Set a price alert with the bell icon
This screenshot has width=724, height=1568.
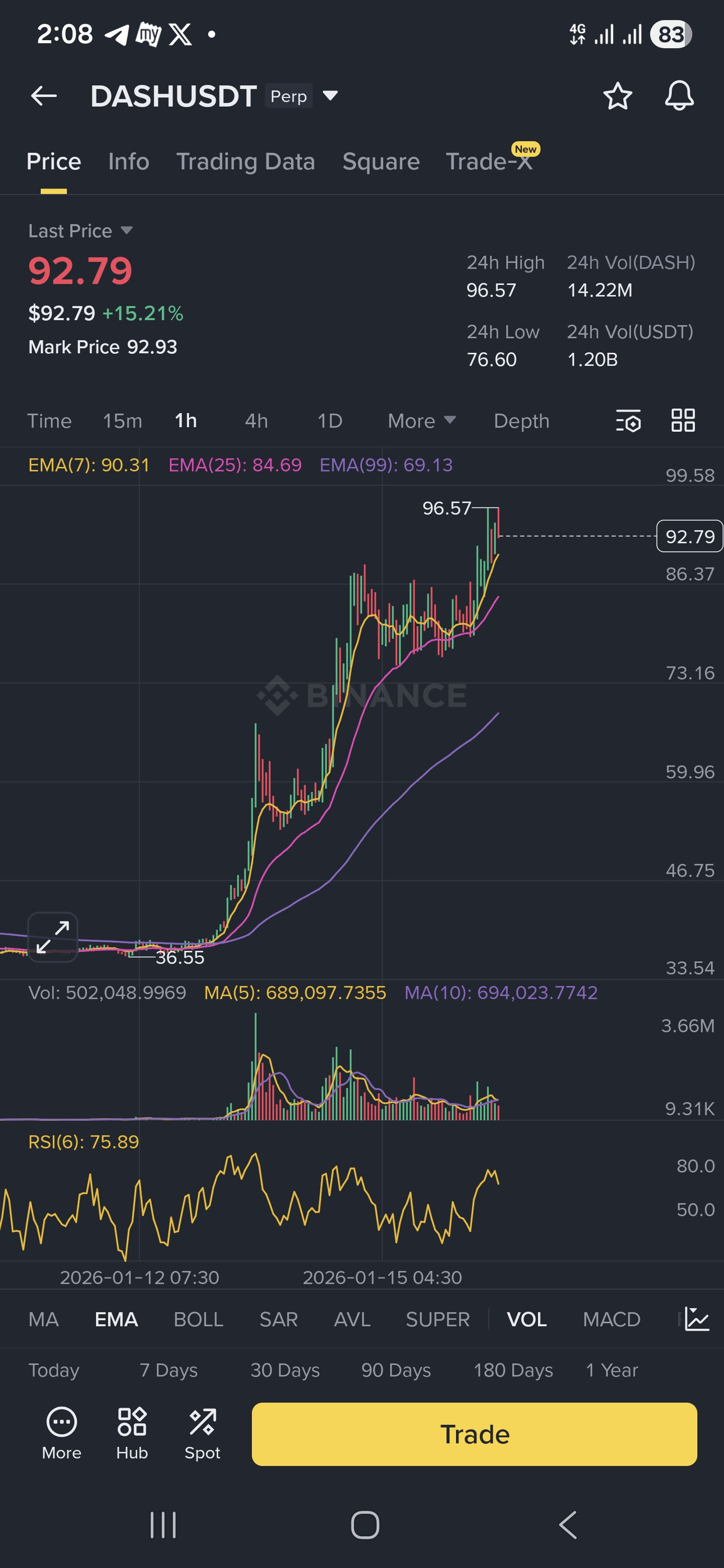[x=679, y=96]
